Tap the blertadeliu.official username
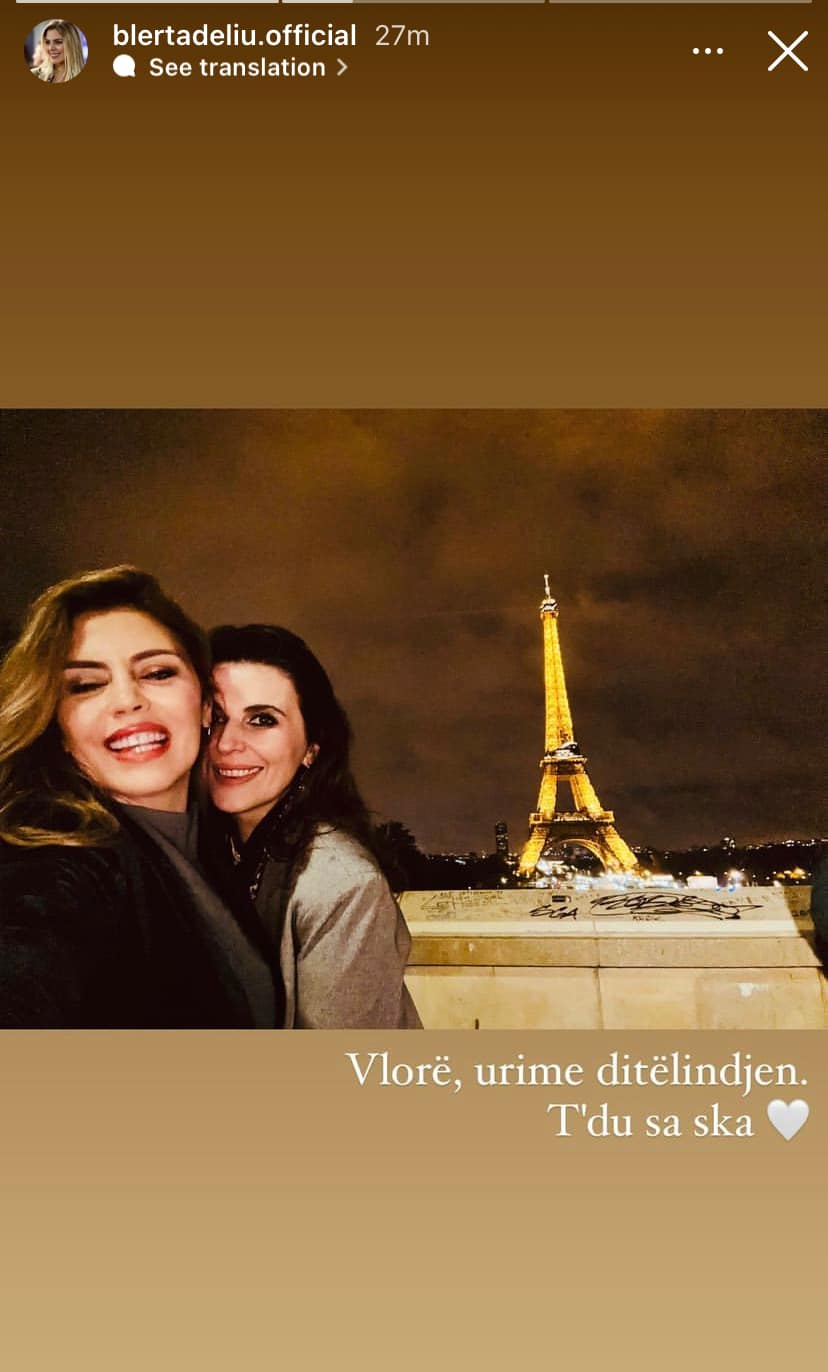 point(234,36)
